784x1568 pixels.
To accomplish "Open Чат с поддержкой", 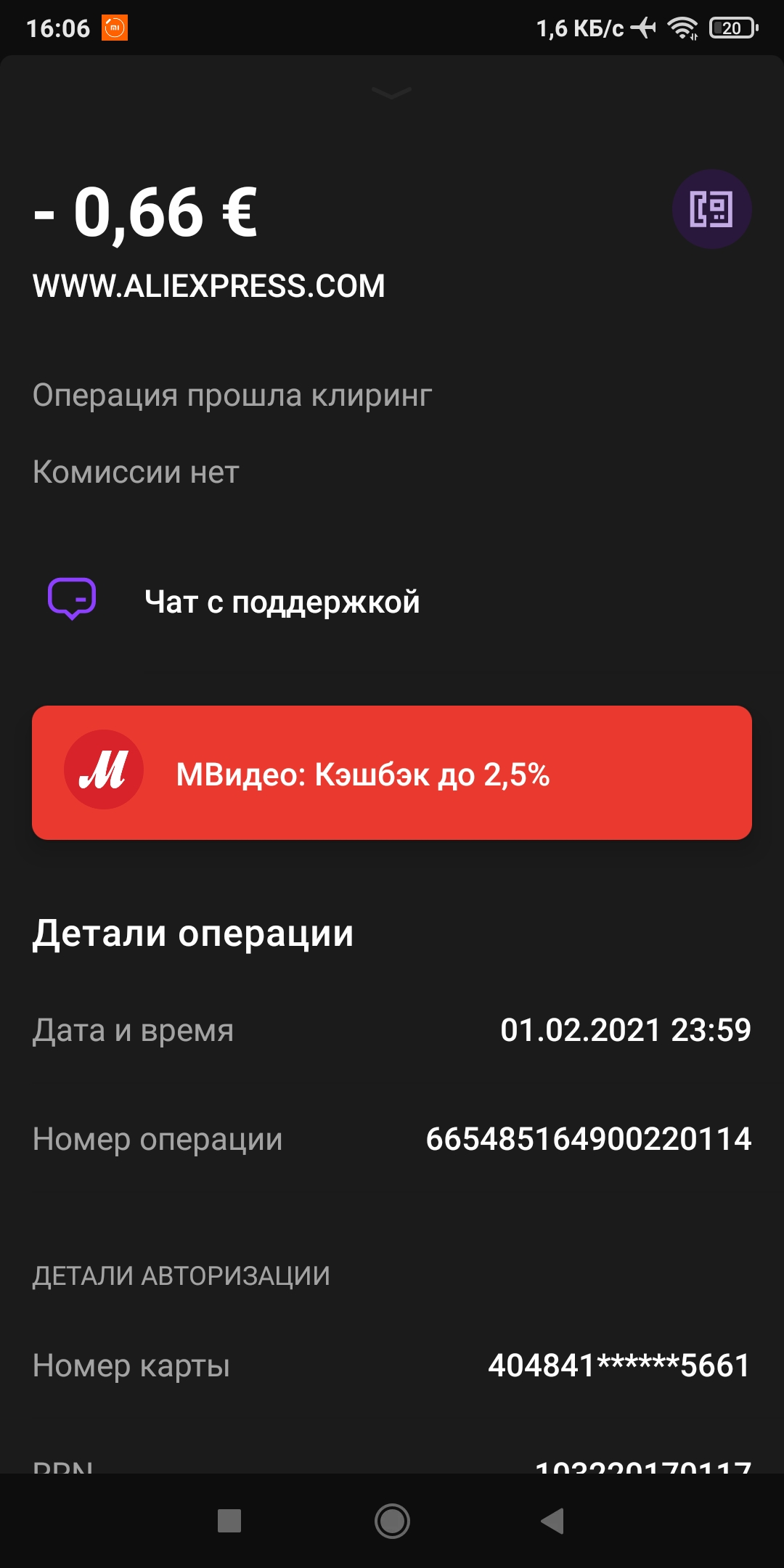I will tap(392, 602).
